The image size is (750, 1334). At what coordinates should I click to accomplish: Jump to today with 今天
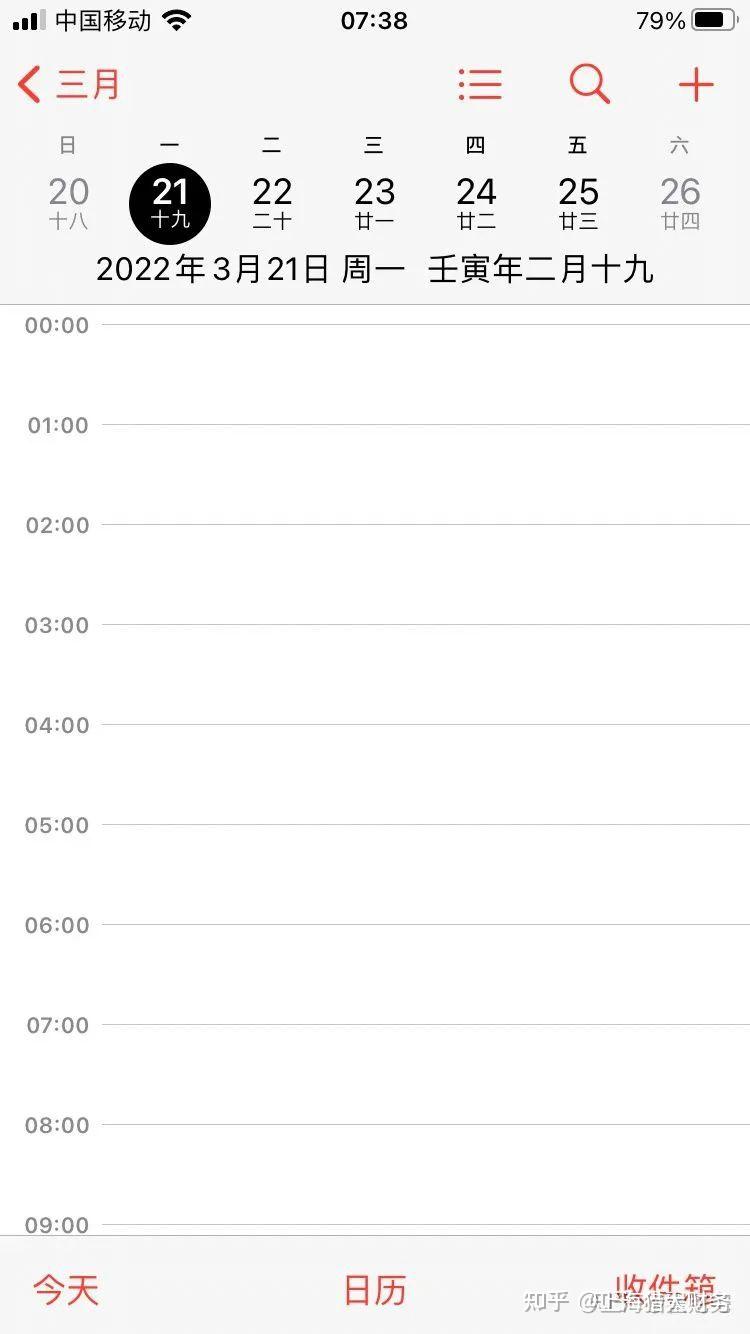[66, 1289]
